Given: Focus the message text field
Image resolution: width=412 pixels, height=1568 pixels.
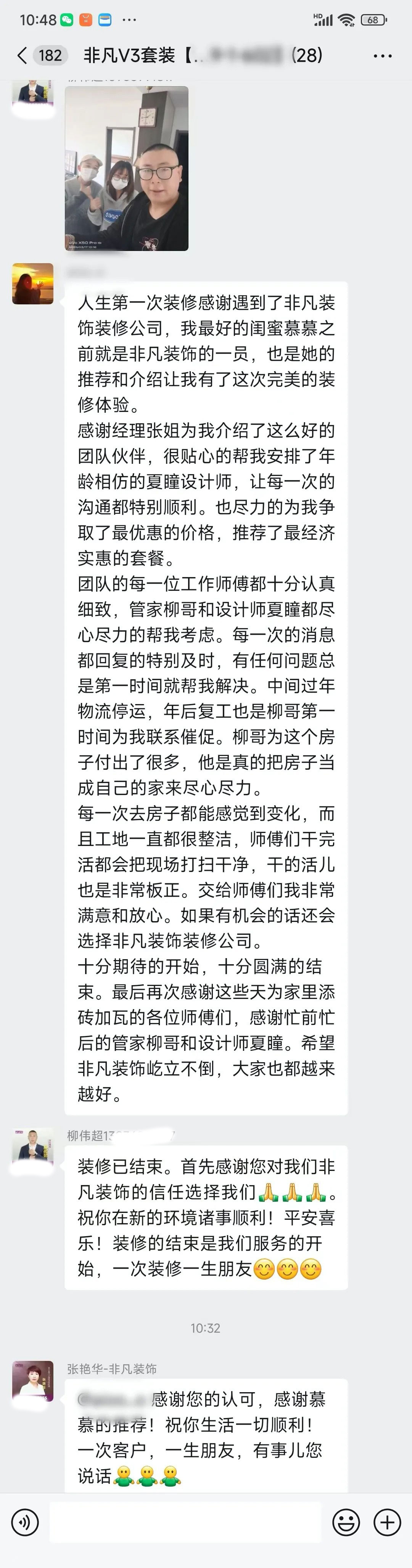Looking at the screenshot, I should click(x=185, y=1522).
